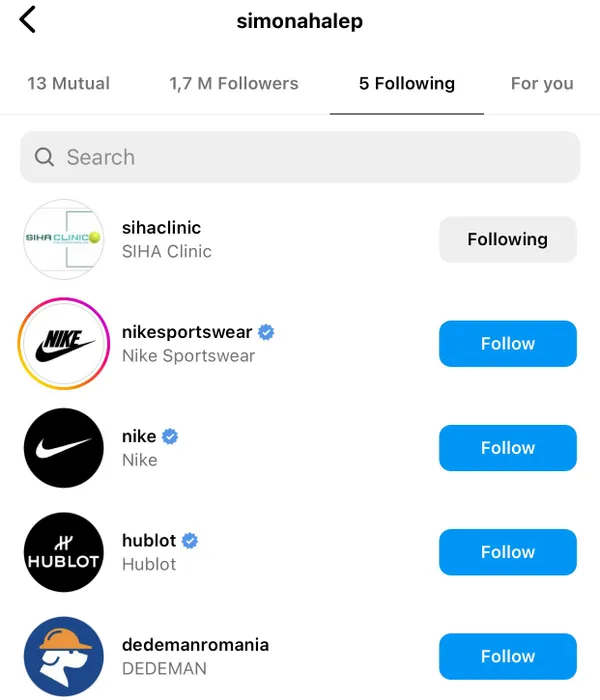Viewport: 600px width, 700px height.
Task: Open the Hublot profile
Action: click(148, 541)
